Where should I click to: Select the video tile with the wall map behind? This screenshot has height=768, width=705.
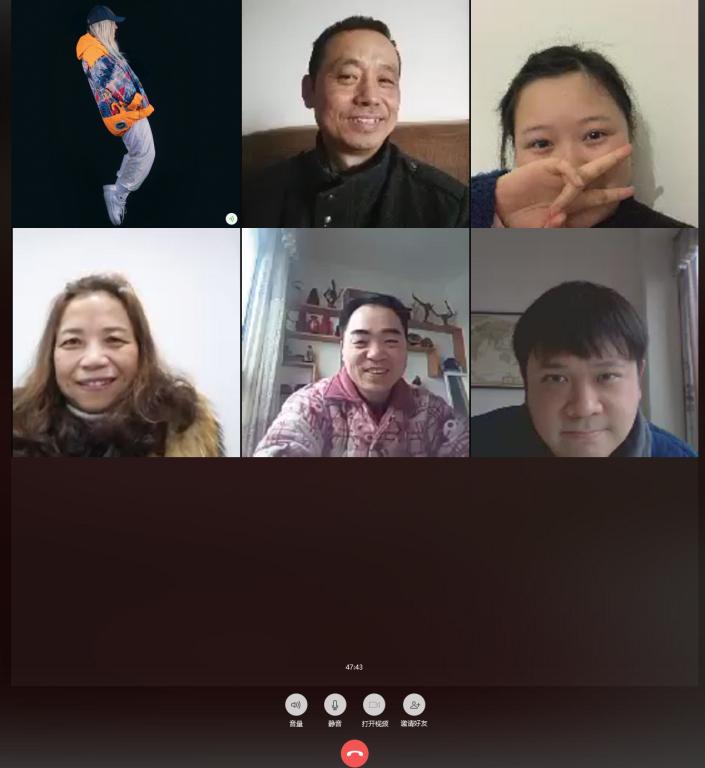[x=584, y=343]
